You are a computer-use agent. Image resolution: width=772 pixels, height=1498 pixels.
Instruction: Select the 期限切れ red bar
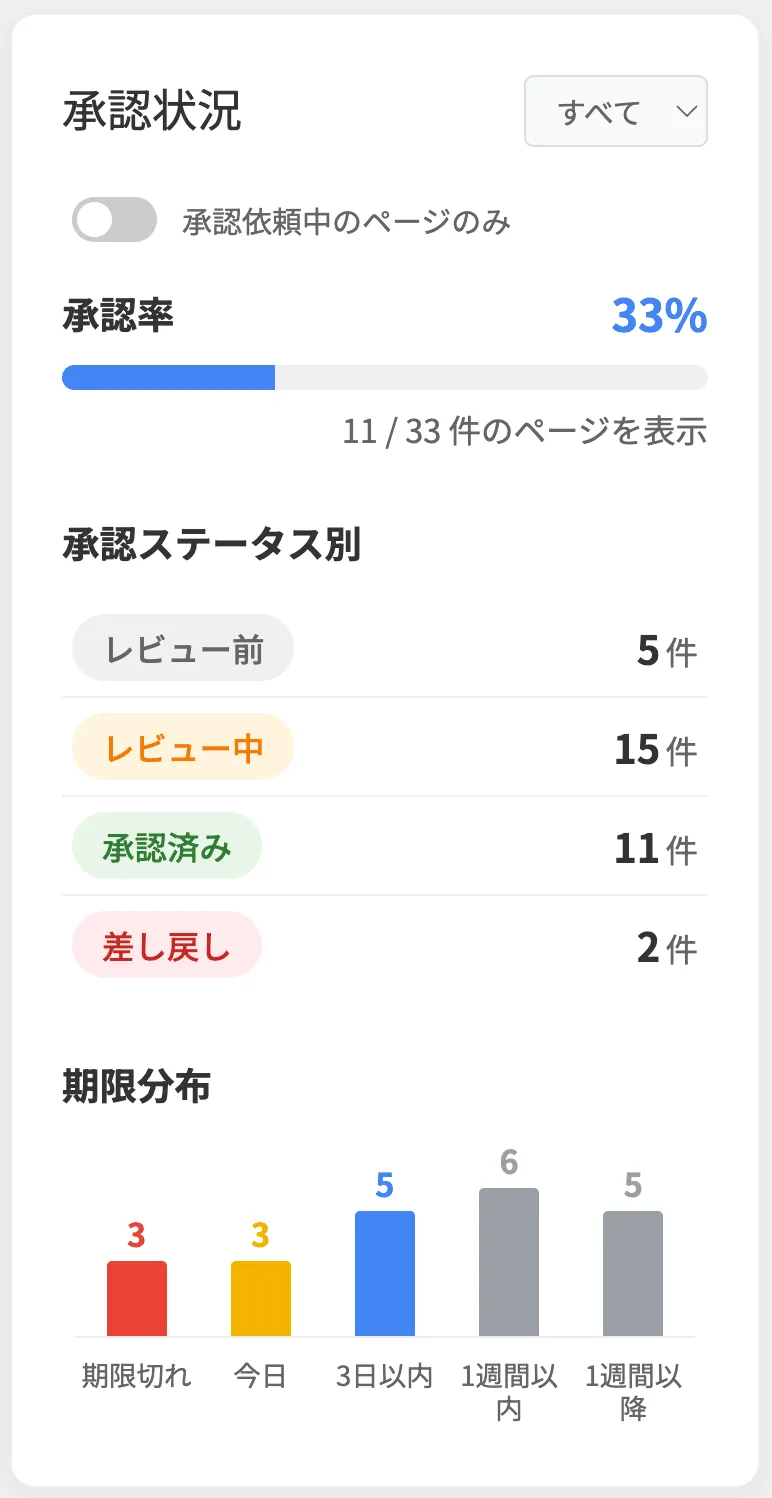pyautogui.click(x=136, y=1298)
